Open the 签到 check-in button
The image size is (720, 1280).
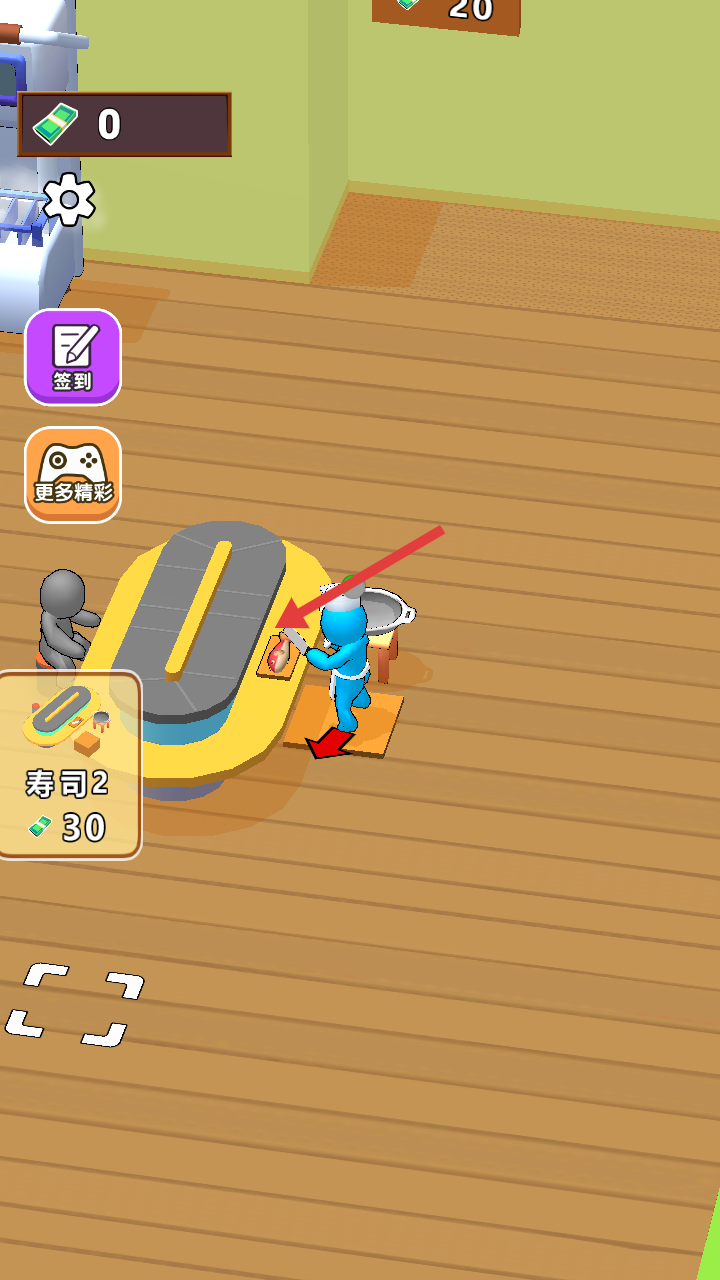click(73, 357)
